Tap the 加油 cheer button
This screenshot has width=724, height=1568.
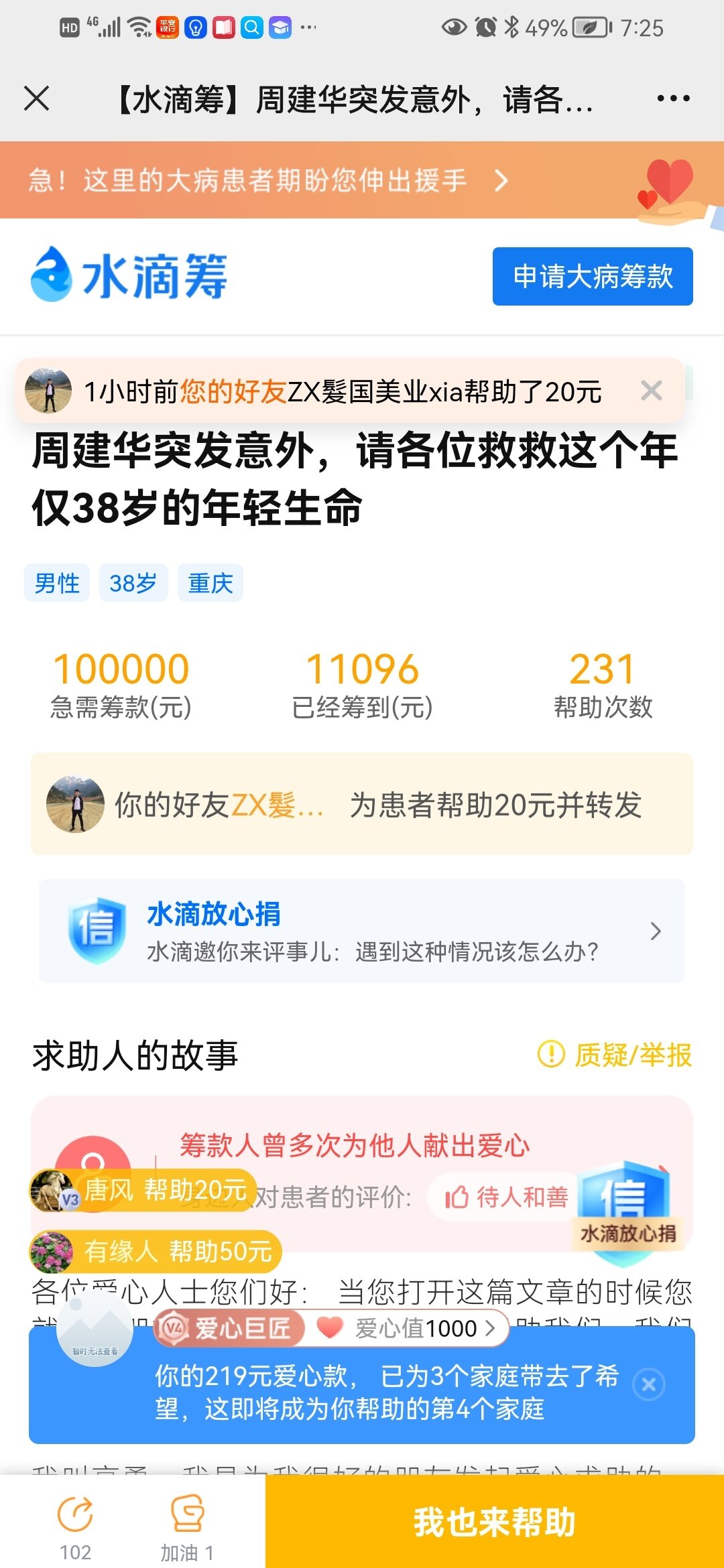tap(187, 1521)
